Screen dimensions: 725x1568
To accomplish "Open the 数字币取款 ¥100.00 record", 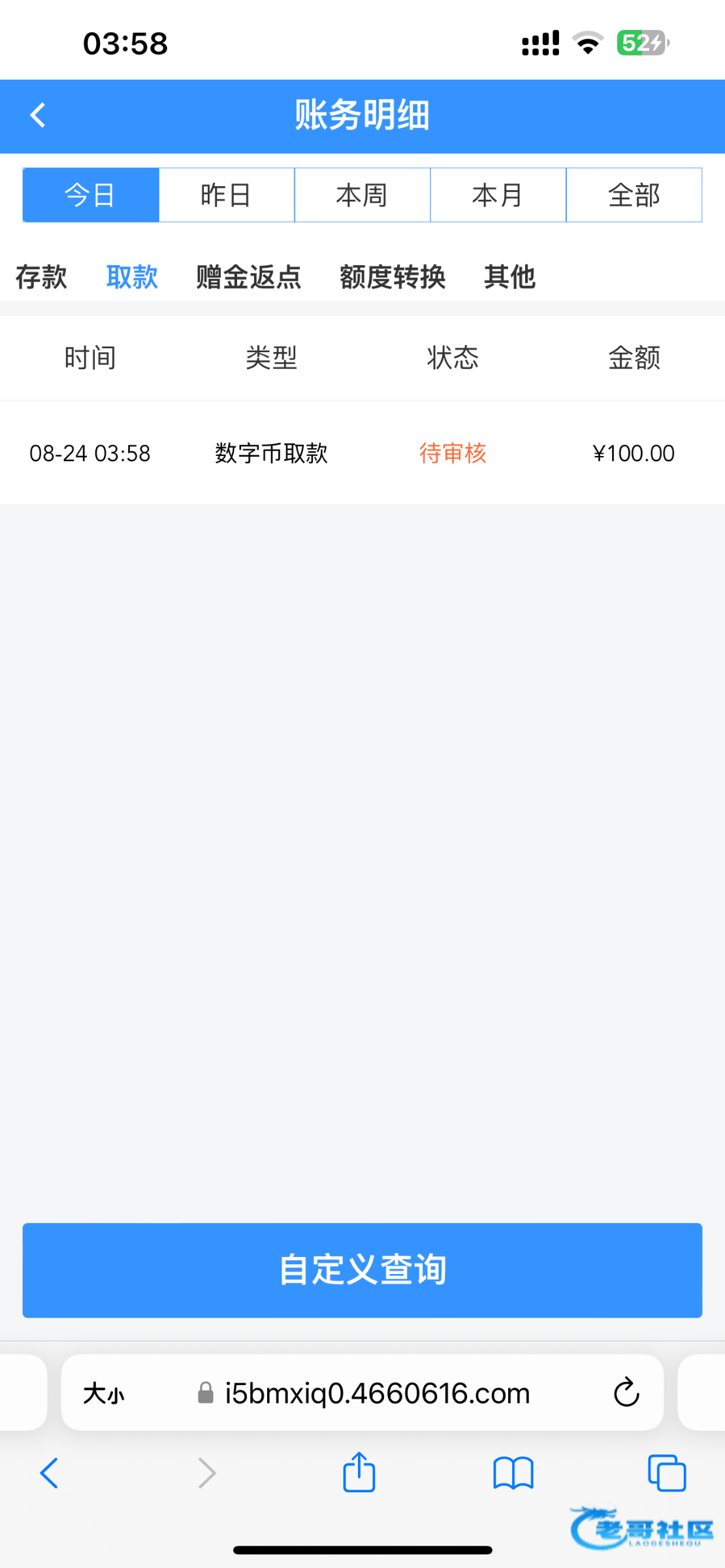I will pos(362,453).
